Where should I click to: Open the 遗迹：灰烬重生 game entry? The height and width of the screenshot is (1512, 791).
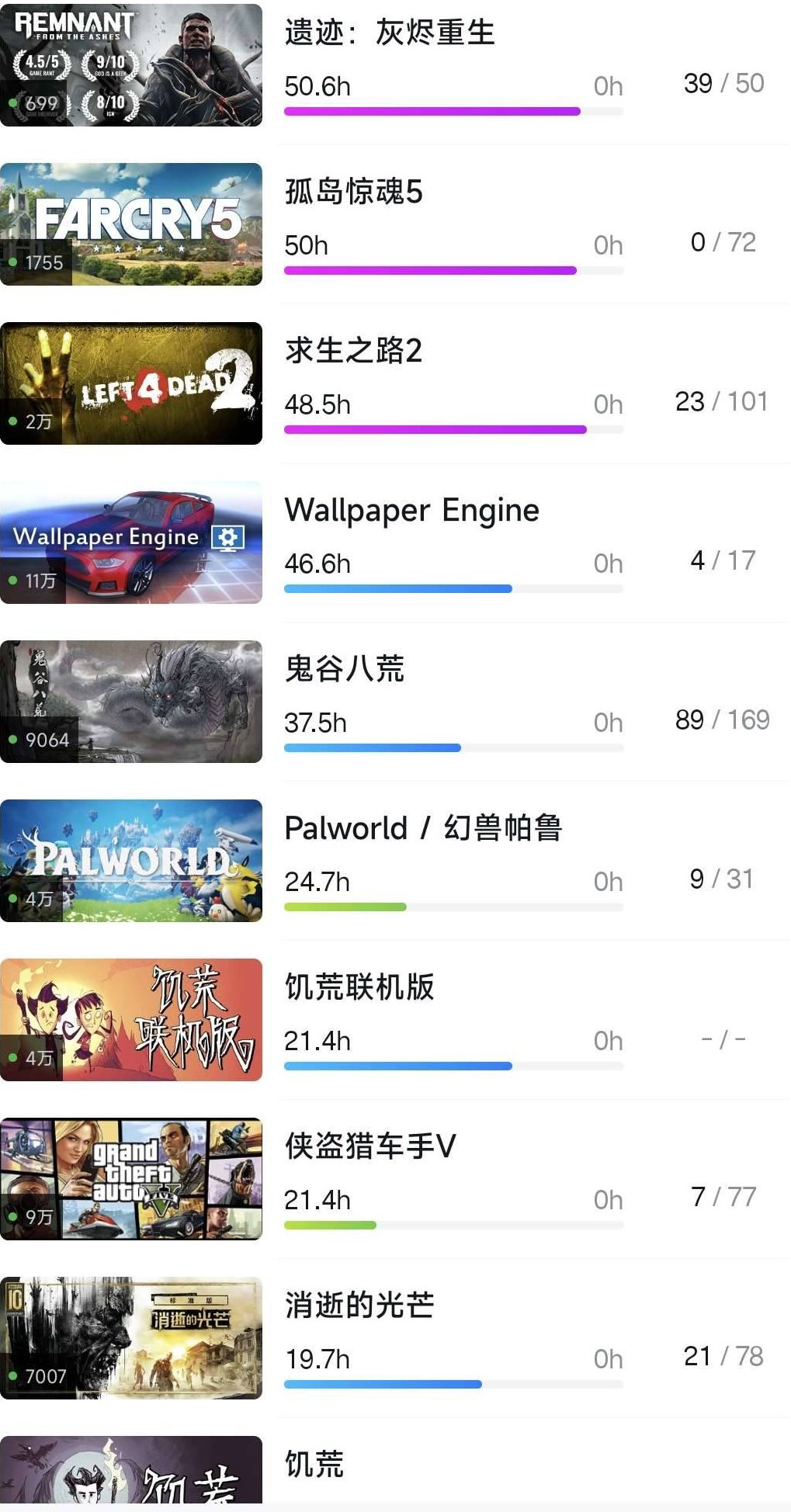tap(390, 33)
